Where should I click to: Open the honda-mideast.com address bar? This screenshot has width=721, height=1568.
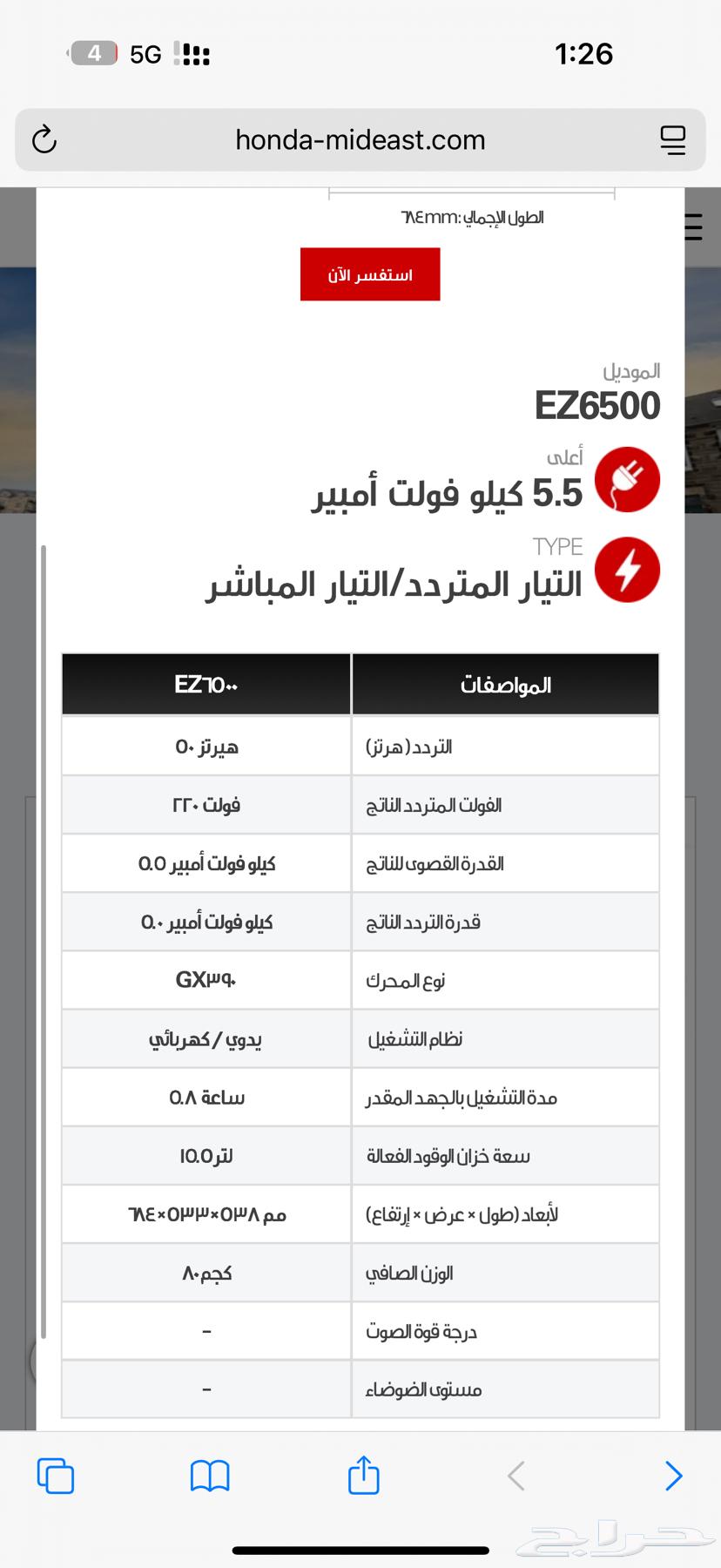(360, 140)
